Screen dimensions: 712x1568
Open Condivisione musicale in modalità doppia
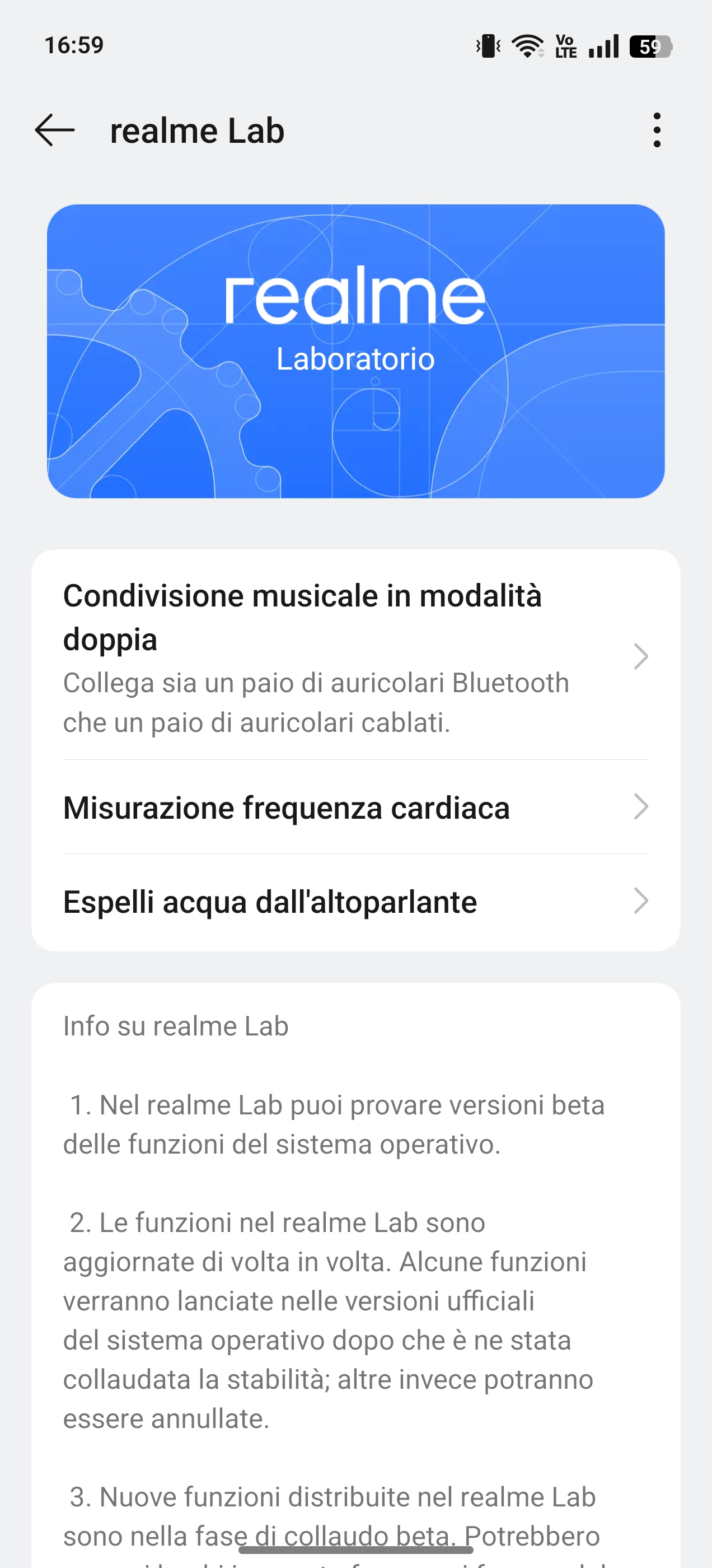[x=355, y=656]
